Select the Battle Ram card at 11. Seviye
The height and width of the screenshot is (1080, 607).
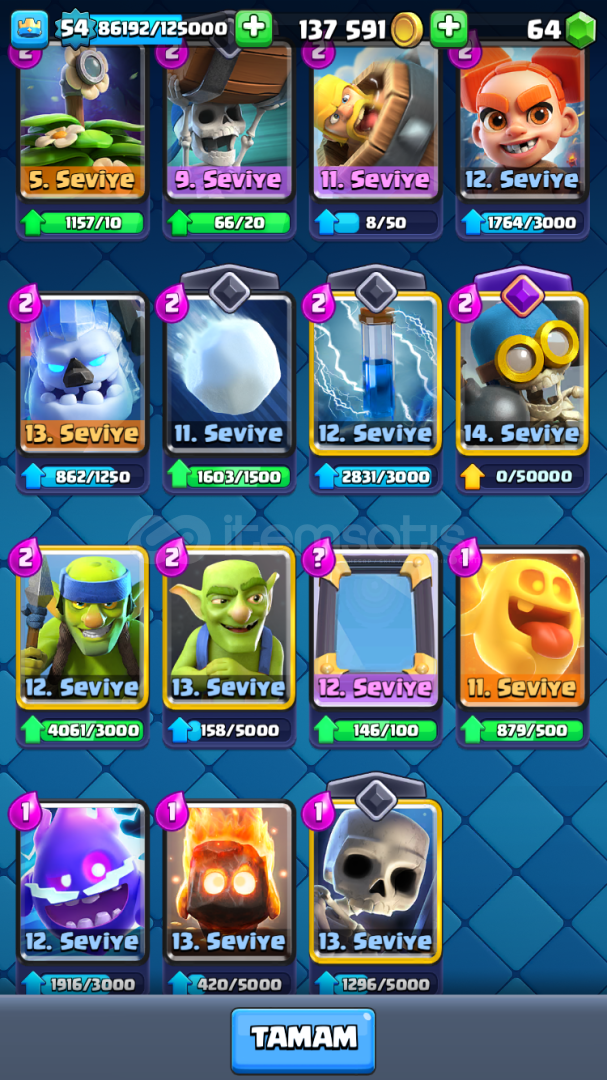375,123
